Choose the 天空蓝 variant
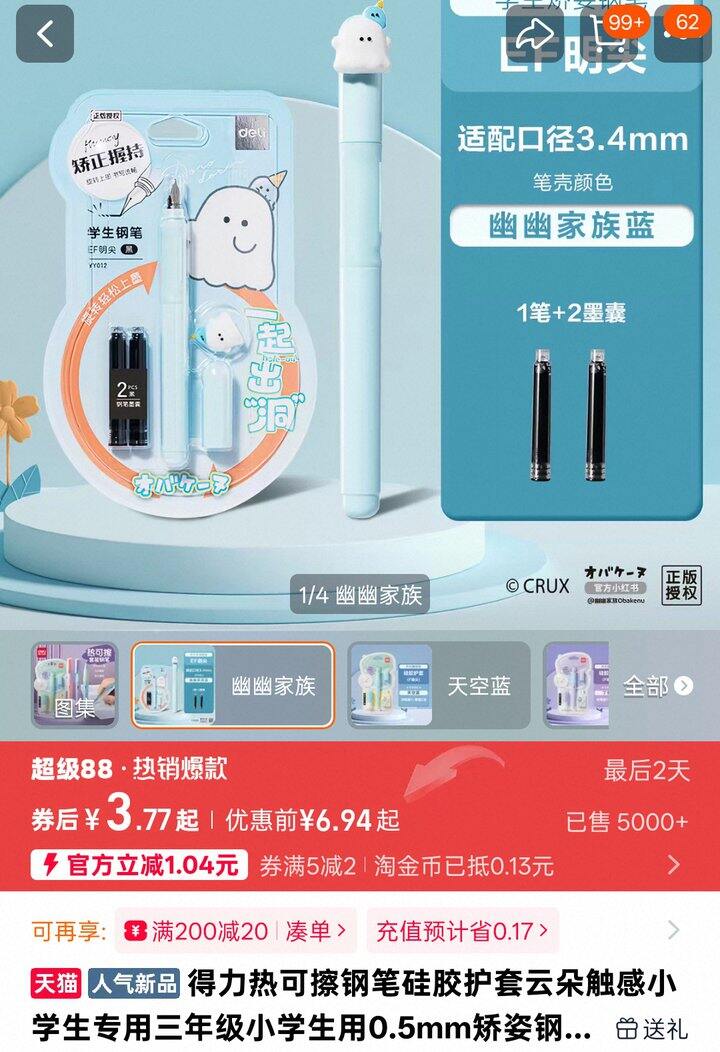This screenshot has width=720, height=1052. coord(438,686)
